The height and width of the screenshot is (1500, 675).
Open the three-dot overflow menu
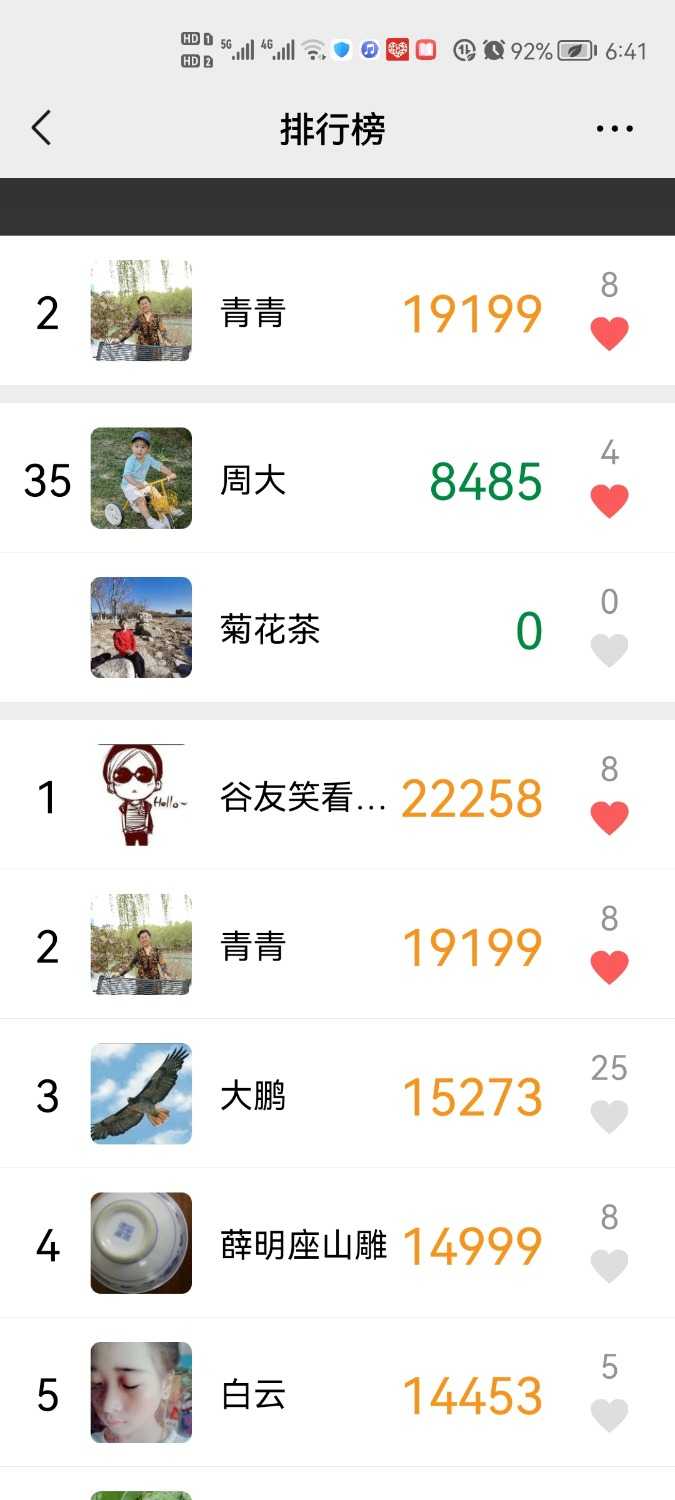614,128
